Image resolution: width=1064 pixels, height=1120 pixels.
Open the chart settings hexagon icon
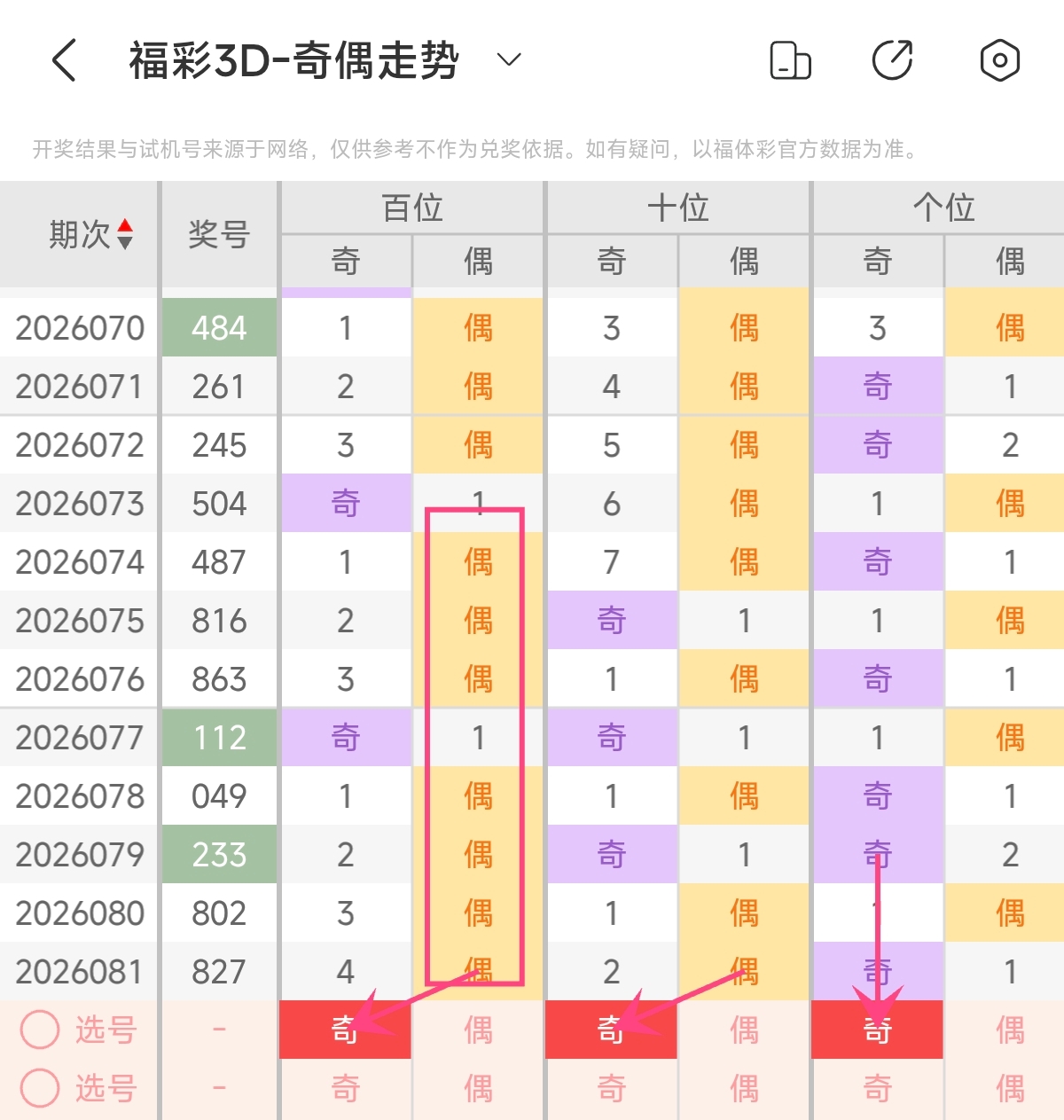(999, 60)
